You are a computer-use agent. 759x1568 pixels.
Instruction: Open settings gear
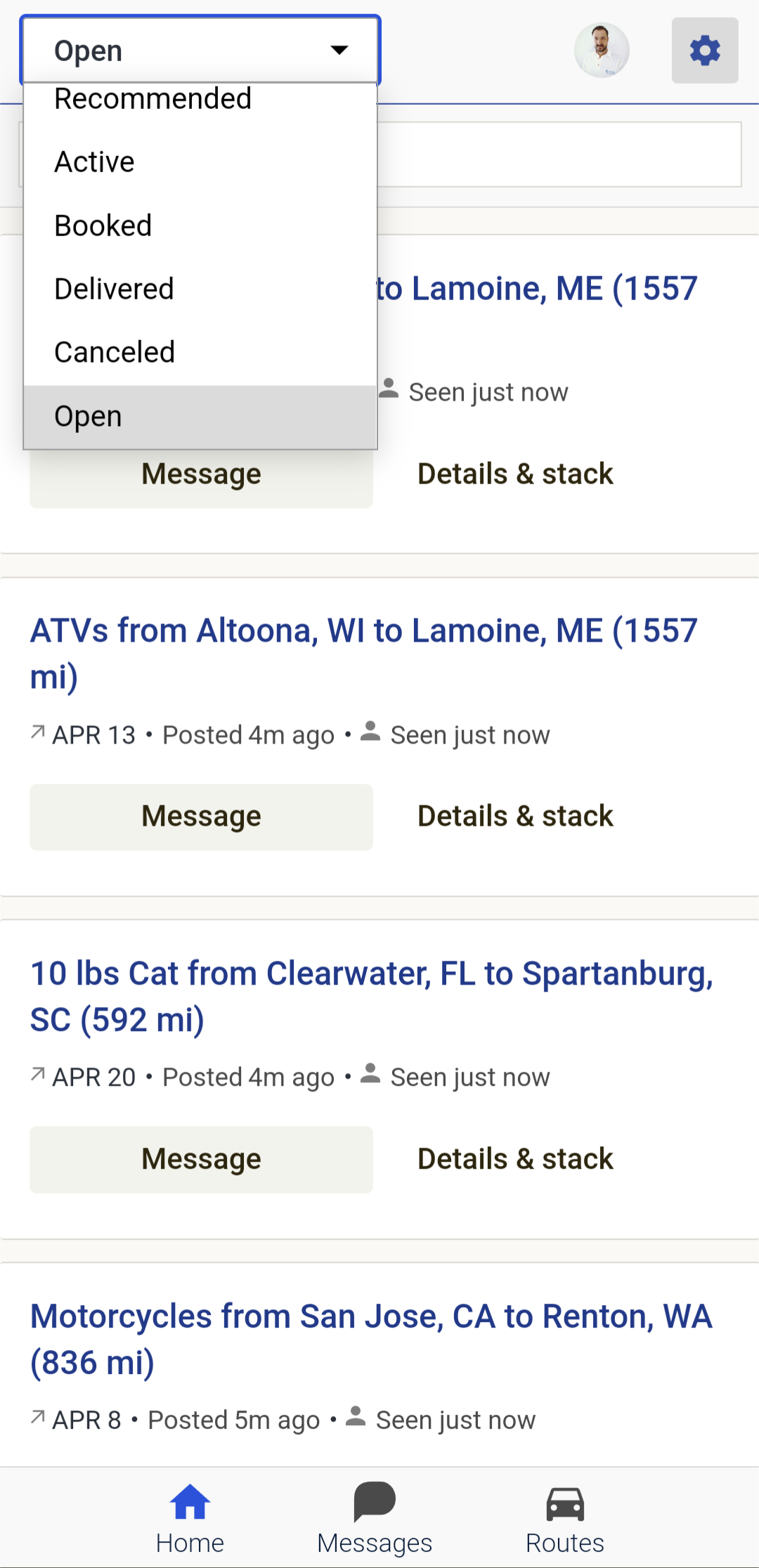tap(705, 51)
